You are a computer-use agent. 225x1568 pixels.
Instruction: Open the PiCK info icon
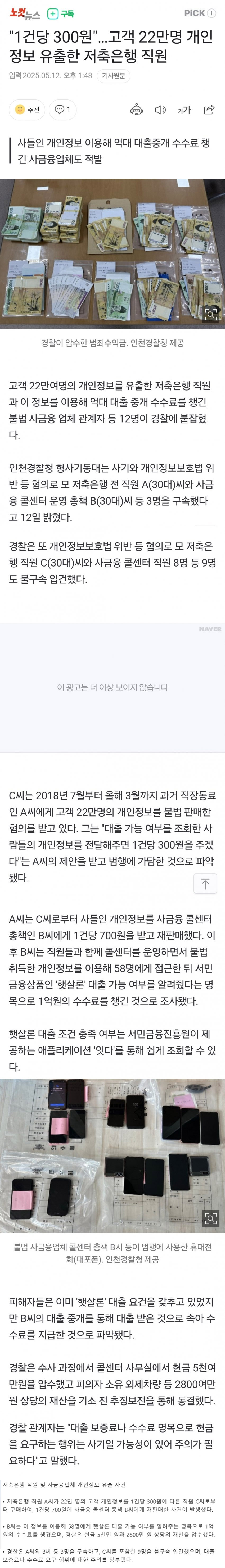point(211,13)
